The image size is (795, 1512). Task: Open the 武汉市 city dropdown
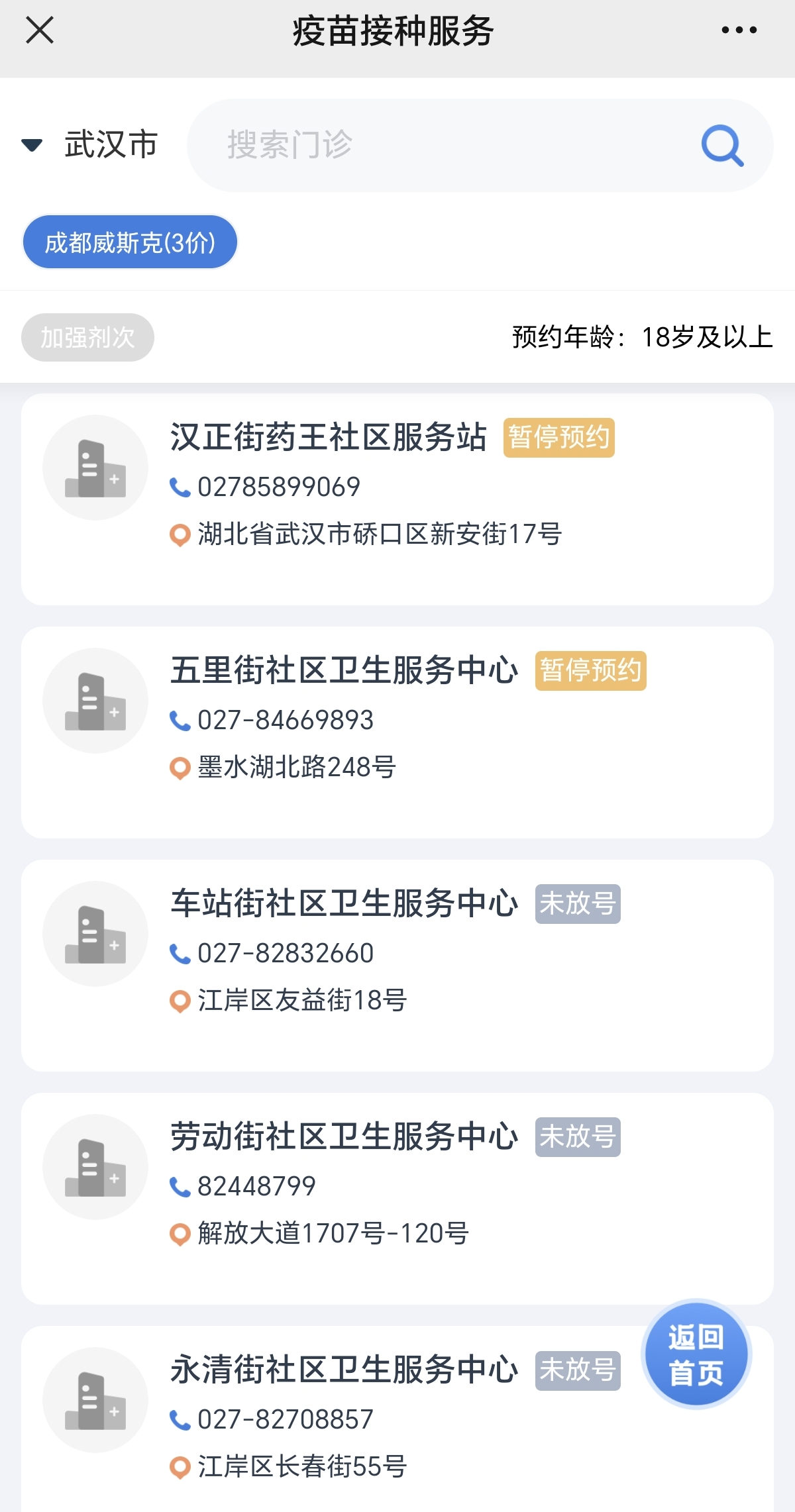coord(89,144)
